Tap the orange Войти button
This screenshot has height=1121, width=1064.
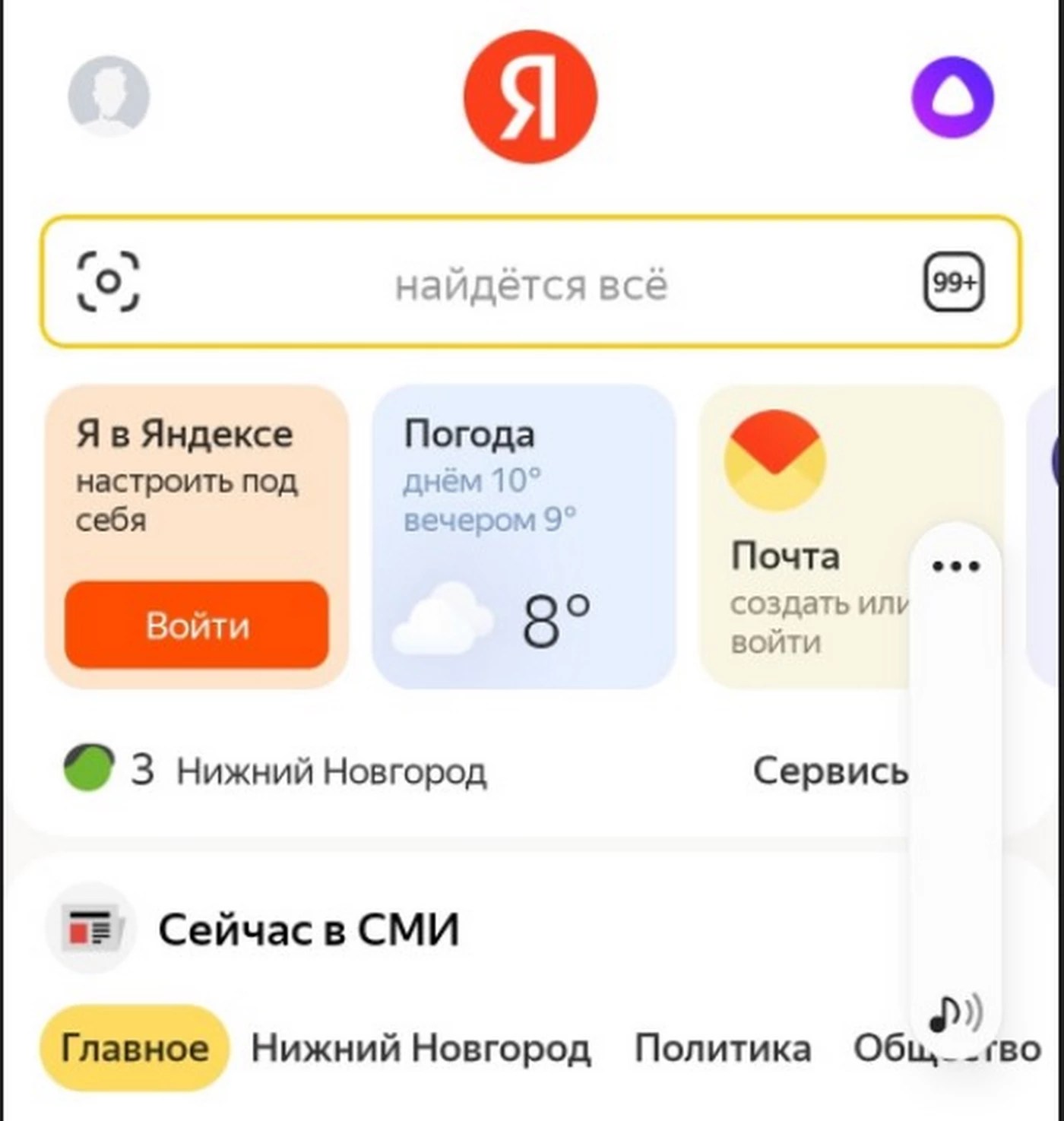point(197,625)
